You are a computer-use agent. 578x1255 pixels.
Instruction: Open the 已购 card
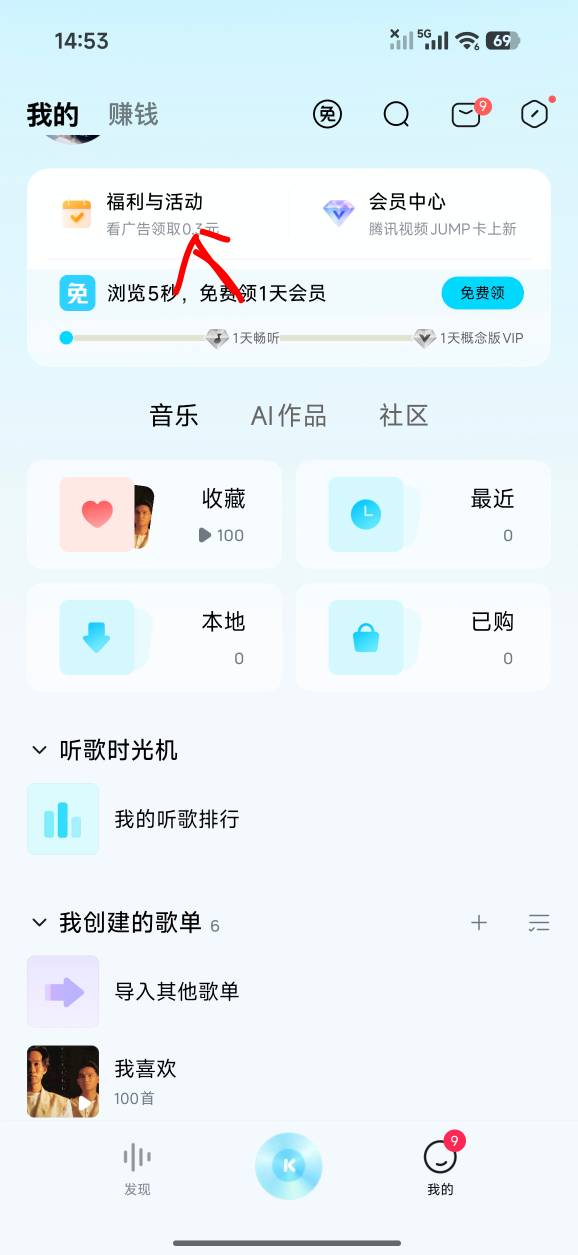point(423,638)
